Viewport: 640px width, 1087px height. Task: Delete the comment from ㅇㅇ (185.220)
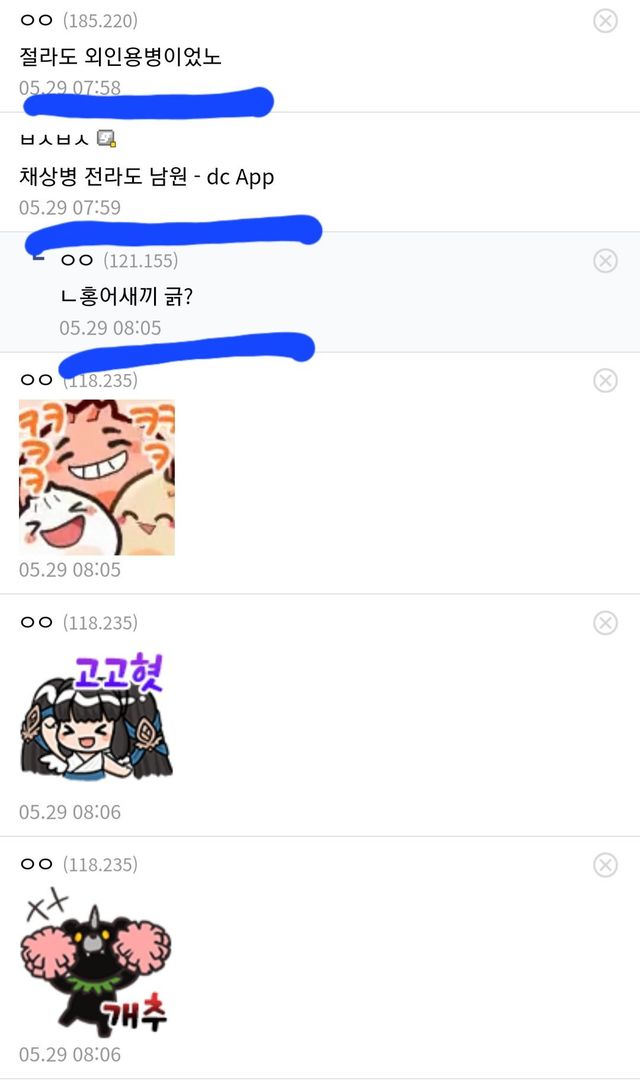point(605,20)
